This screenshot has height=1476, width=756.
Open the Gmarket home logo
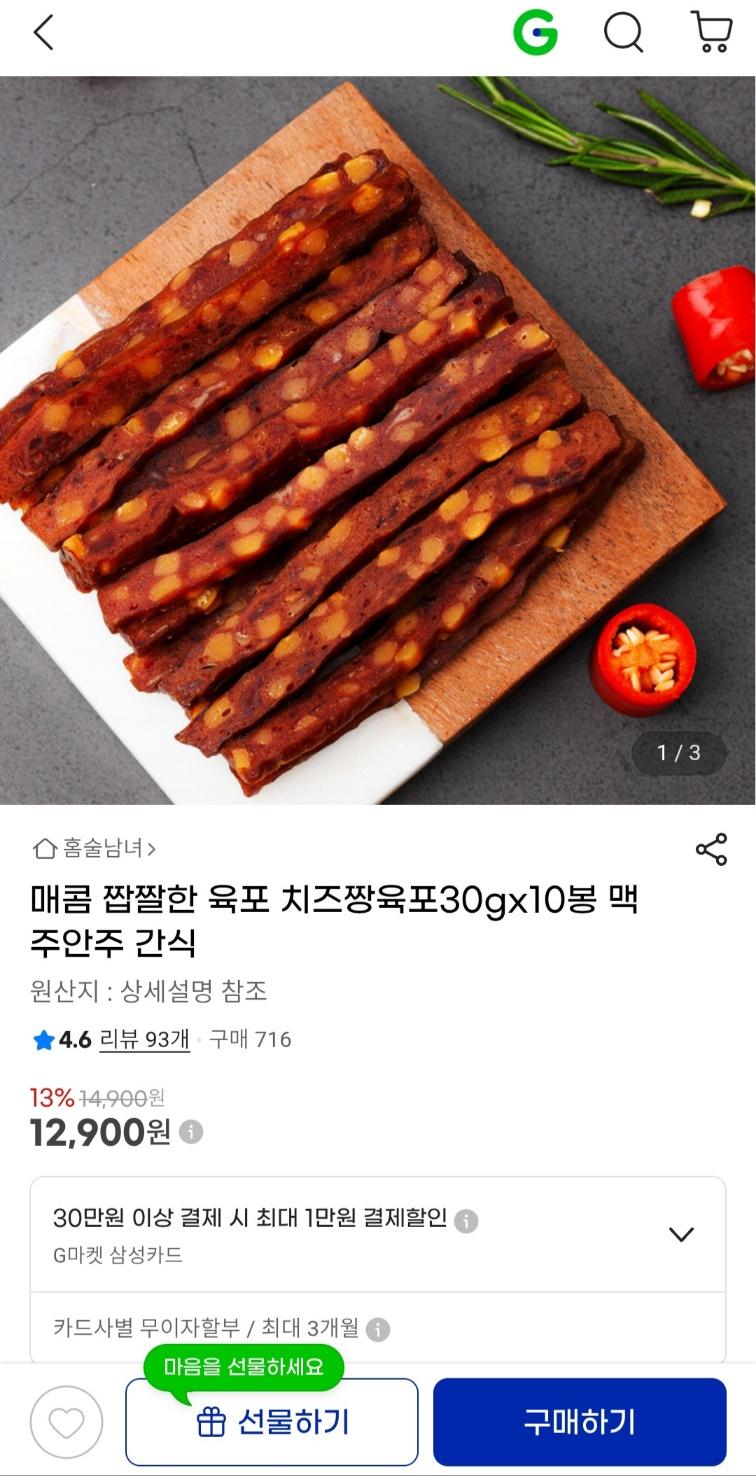(535, 34)
